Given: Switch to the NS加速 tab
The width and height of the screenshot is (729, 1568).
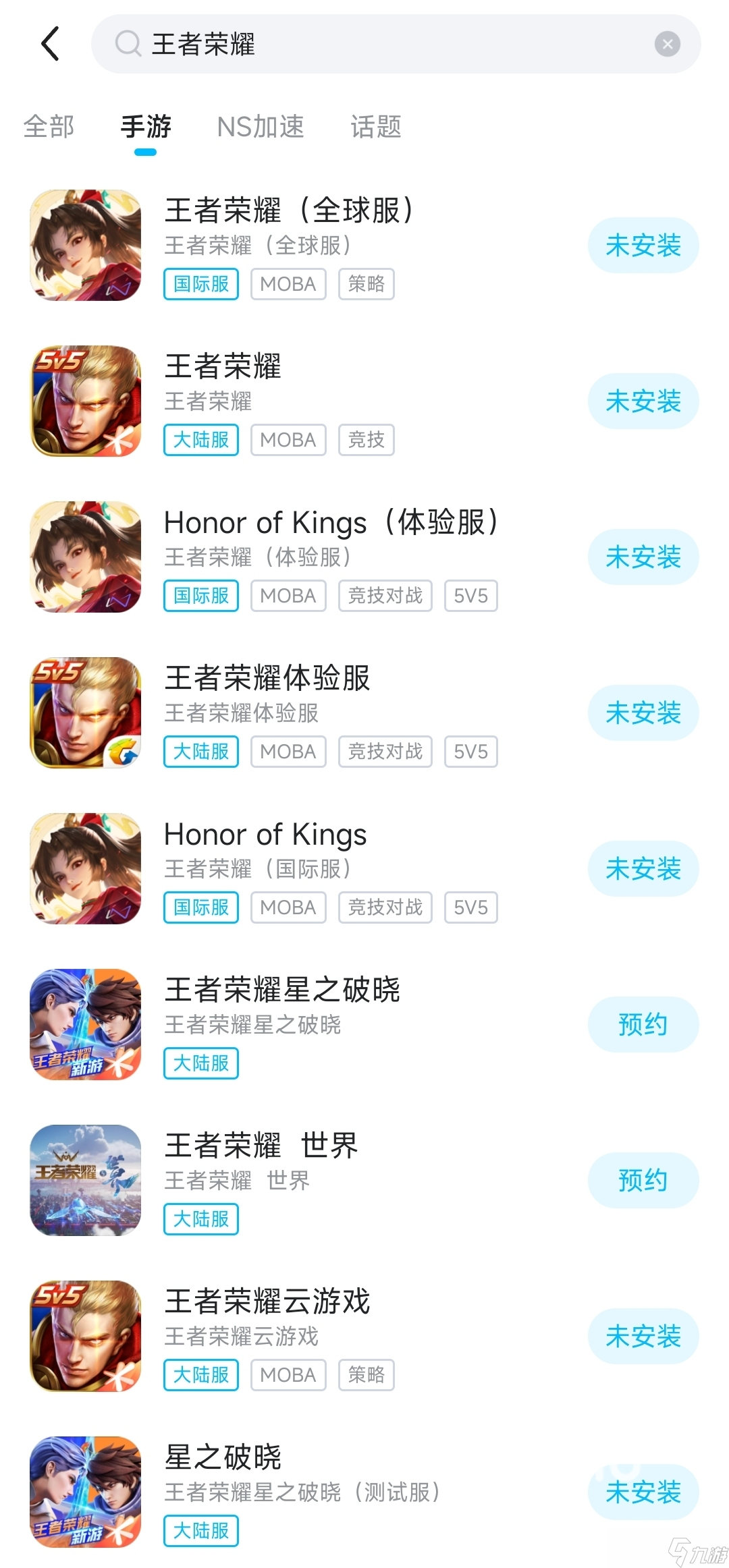Looking at the screenshot, I should coord(261,126).
